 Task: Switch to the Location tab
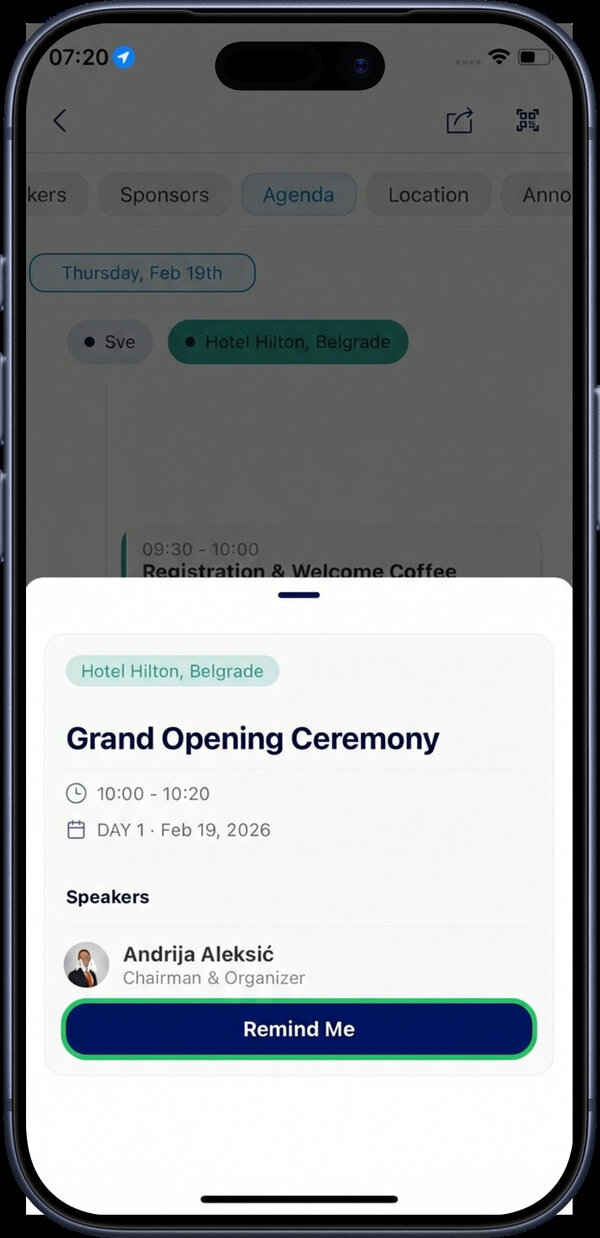coord(428,195)
